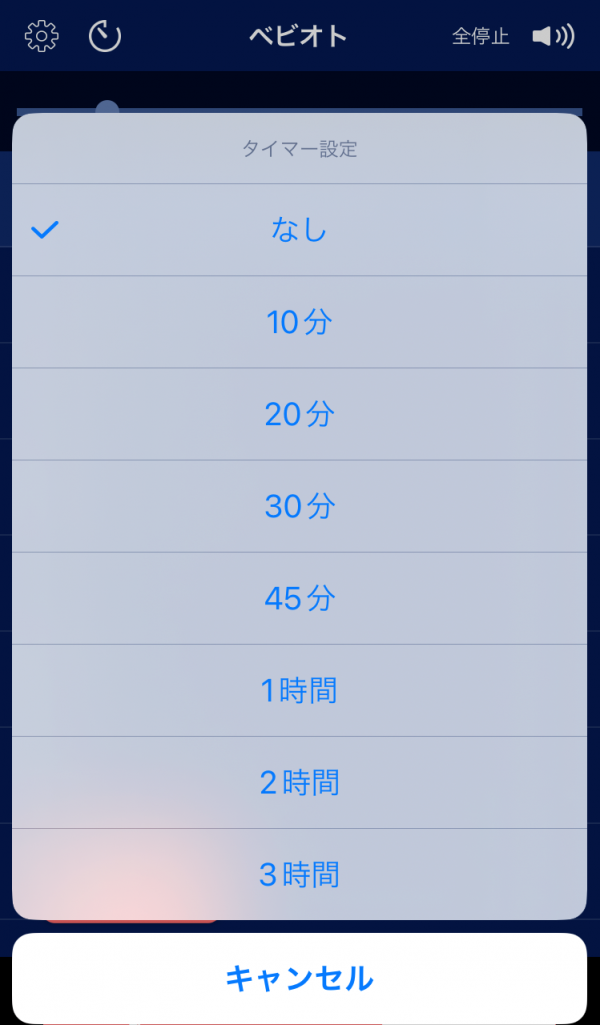
Task: Select the なし timer option
Action: click(299, 230)
